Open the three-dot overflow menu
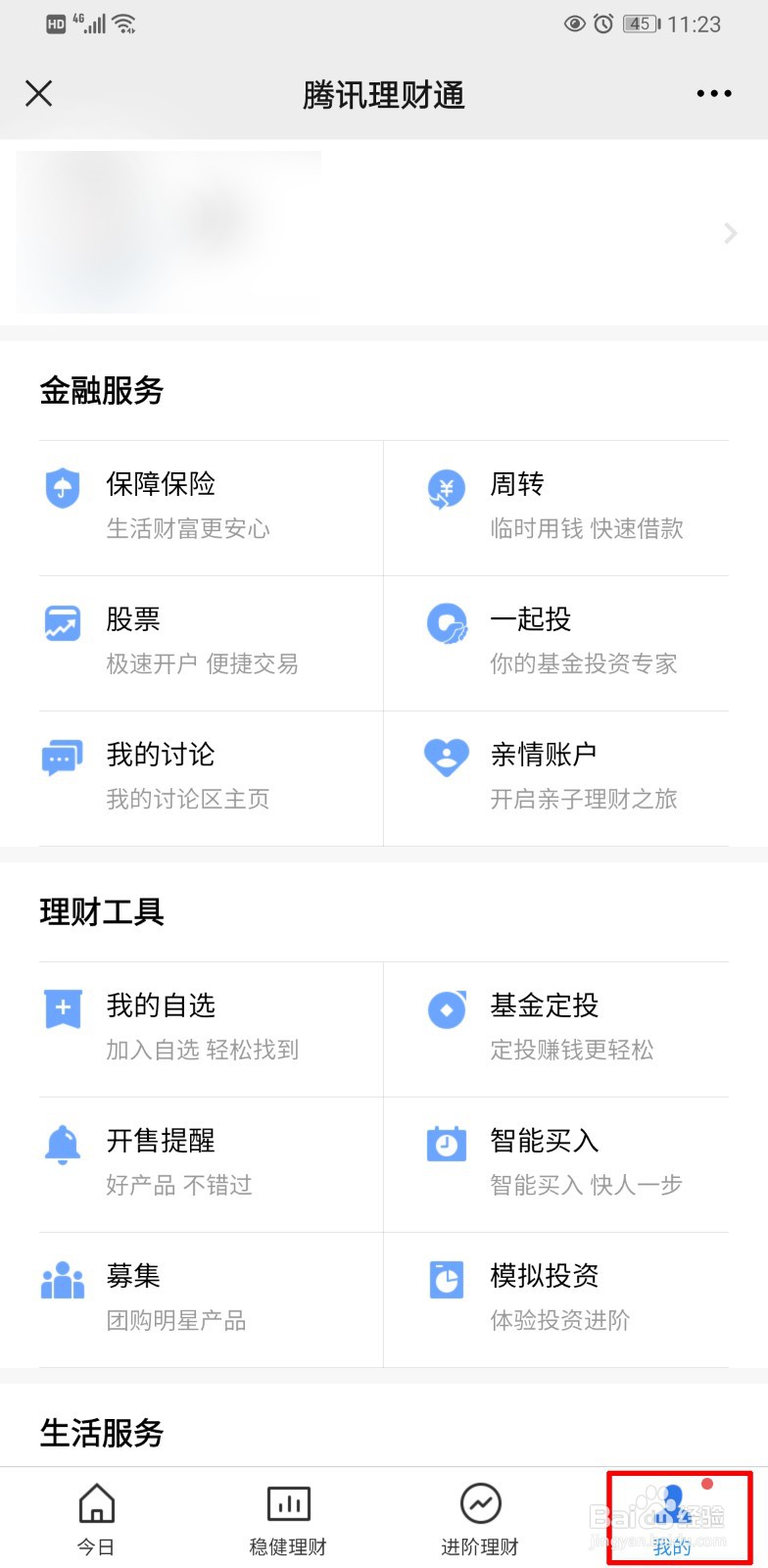 click(713, 94)
